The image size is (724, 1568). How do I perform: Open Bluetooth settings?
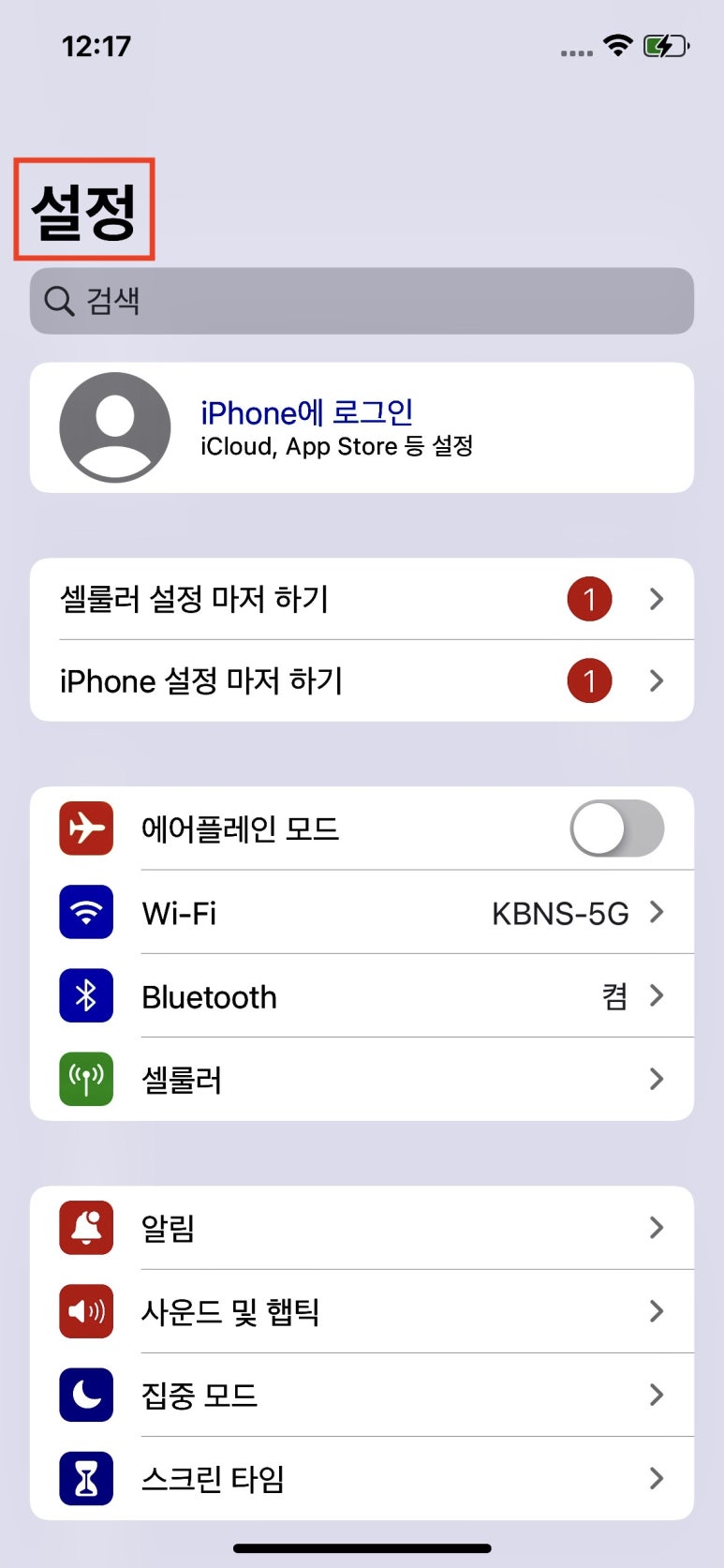tap(362, 996)
